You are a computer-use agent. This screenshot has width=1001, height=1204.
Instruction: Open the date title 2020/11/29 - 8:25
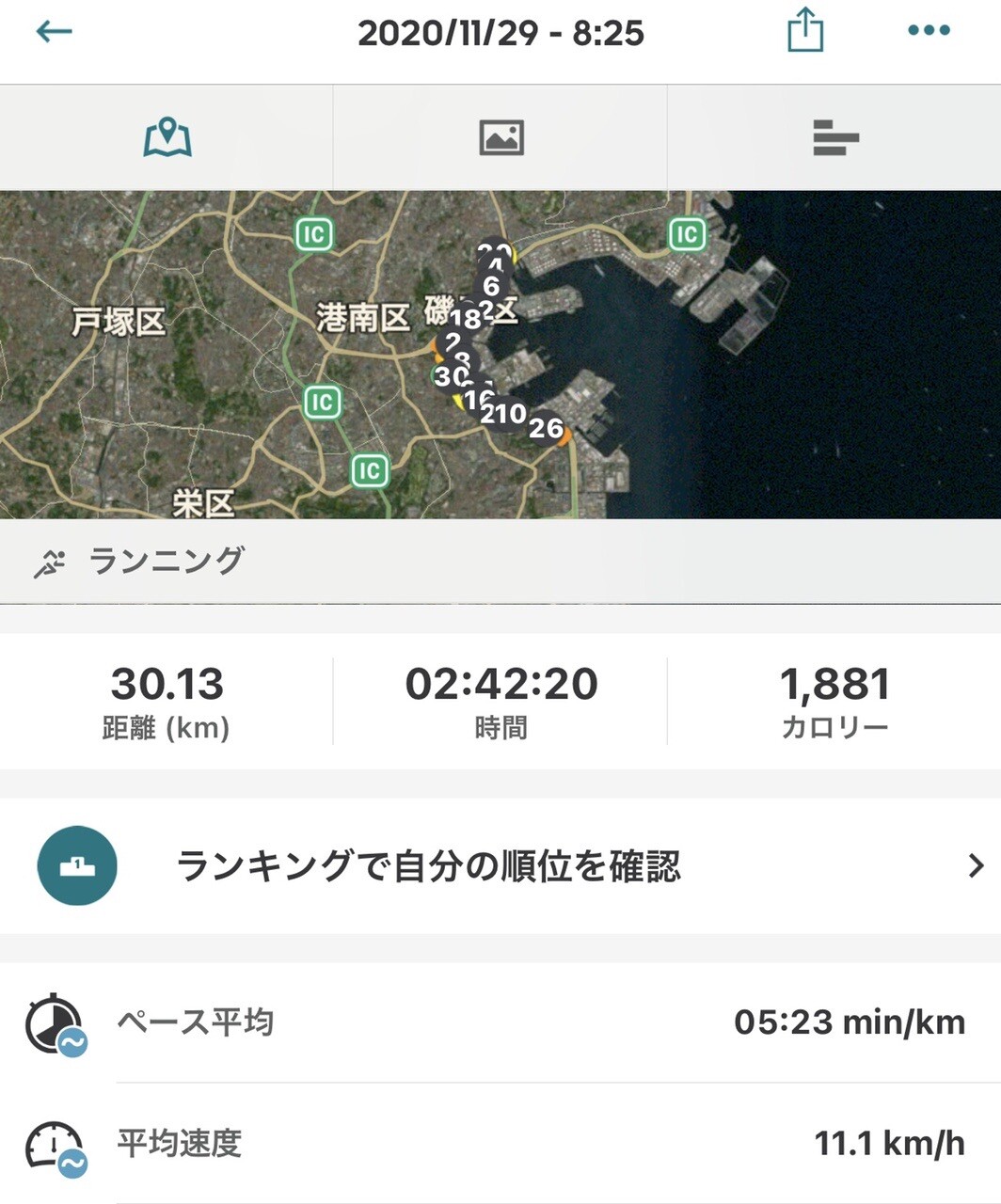coord(500,31)
